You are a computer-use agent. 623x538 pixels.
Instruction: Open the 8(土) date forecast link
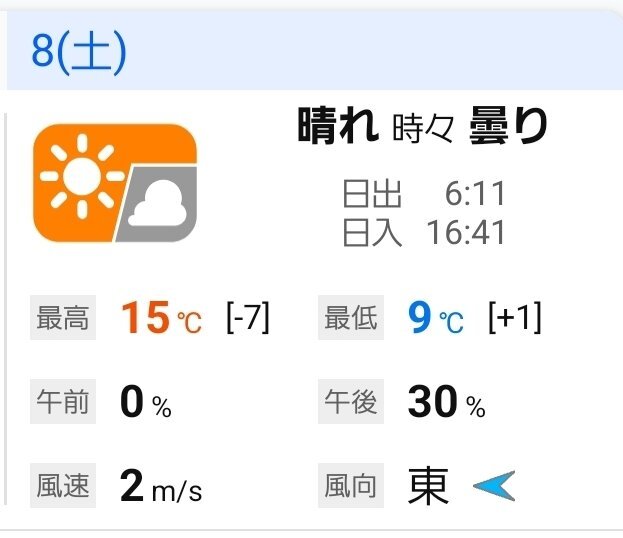tap(79, 54)
